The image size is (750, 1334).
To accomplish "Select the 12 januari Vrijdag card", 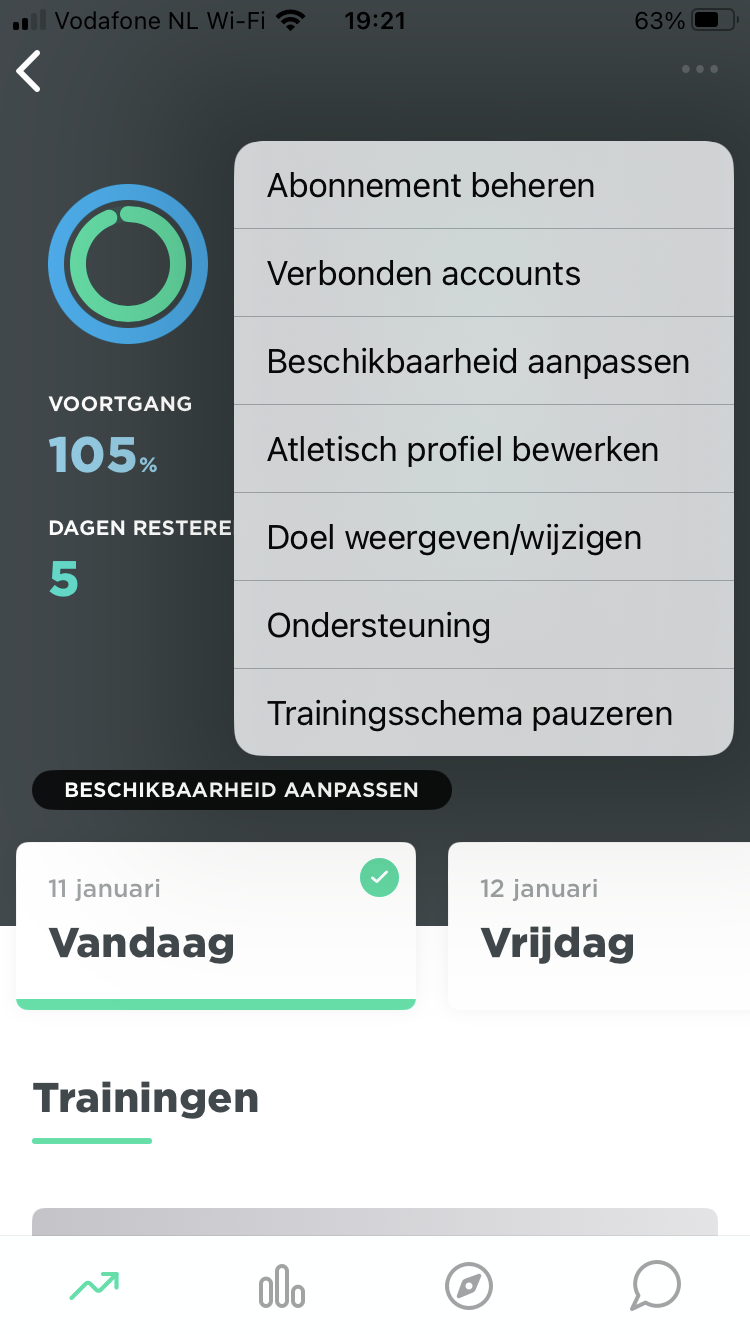I will (x=598, y=925).
